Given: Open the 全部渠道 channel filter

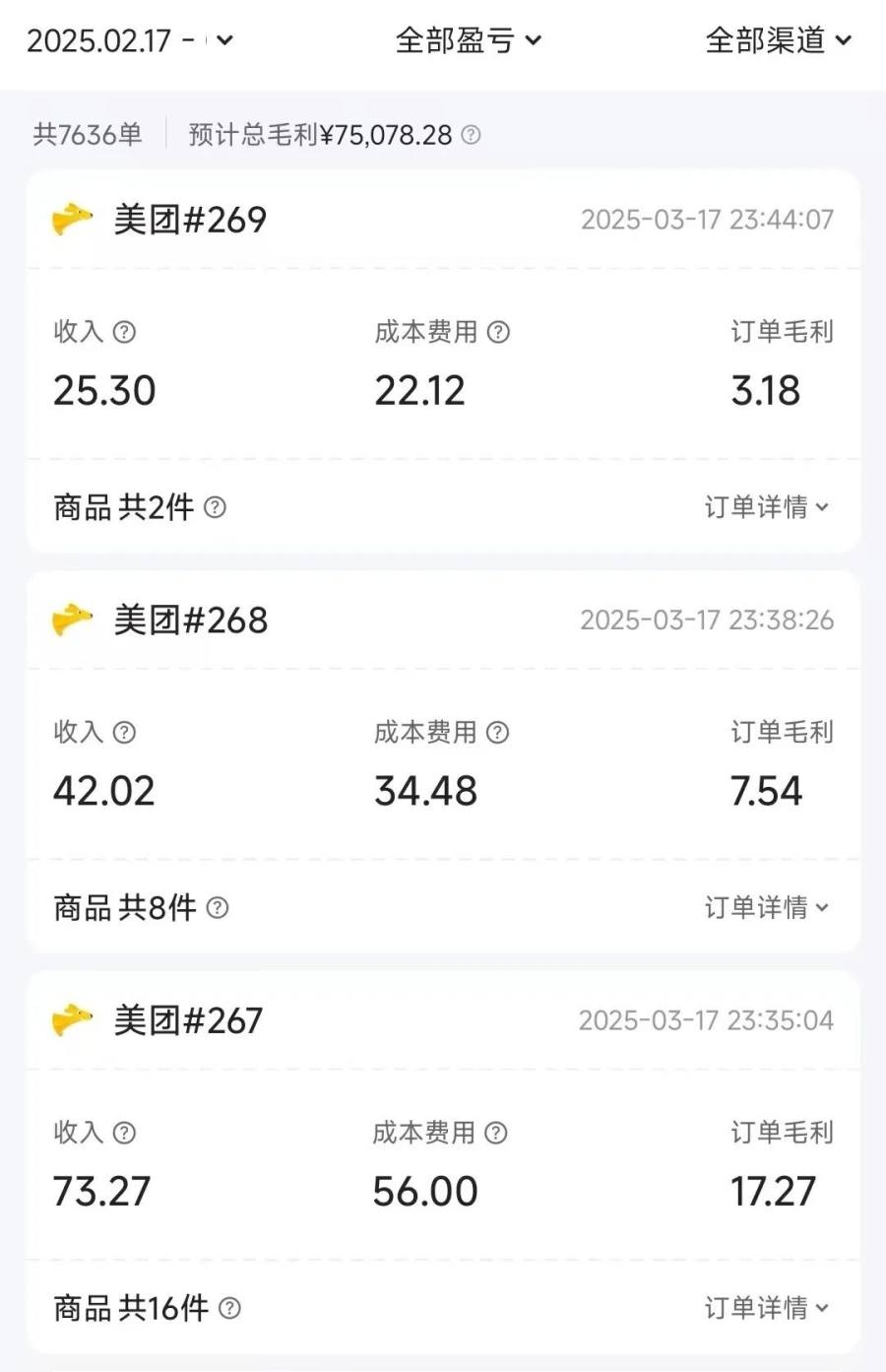Looking at the screenshot, I should [778, 40].
